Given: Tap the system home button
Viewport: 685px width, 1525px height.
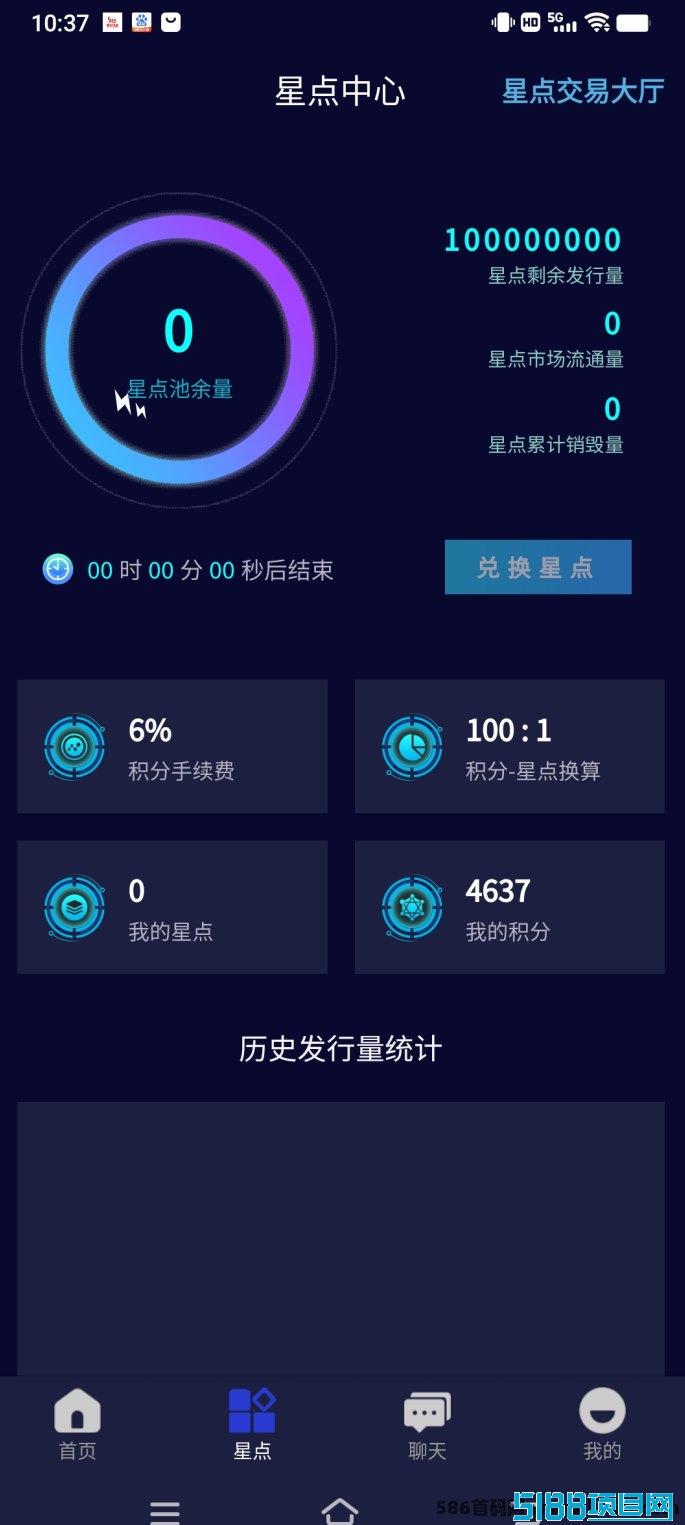Looking at the screenshot, I should pos(340,1510).
